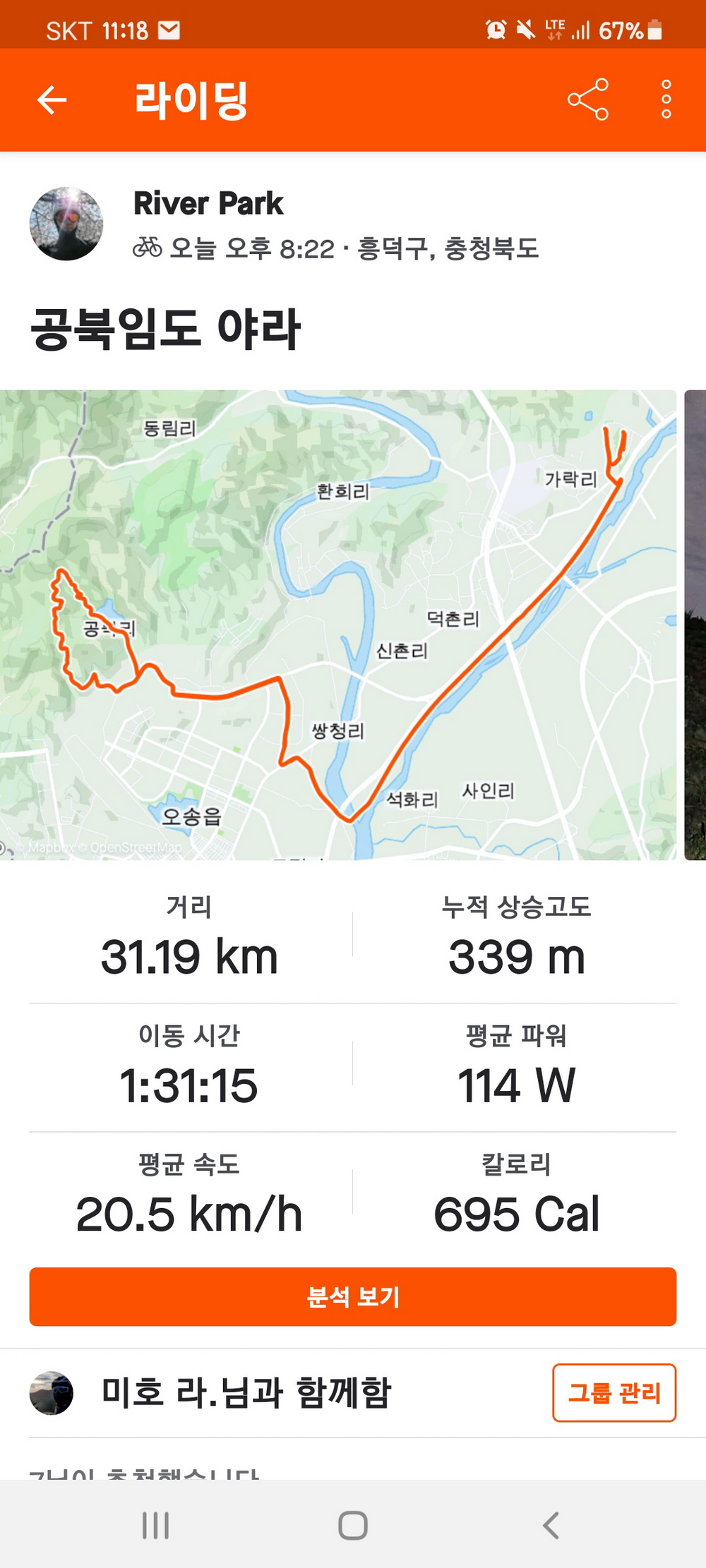This screenshot has width=706, height=1568.
Task: Open the ride route map
Action: point(337,625)
